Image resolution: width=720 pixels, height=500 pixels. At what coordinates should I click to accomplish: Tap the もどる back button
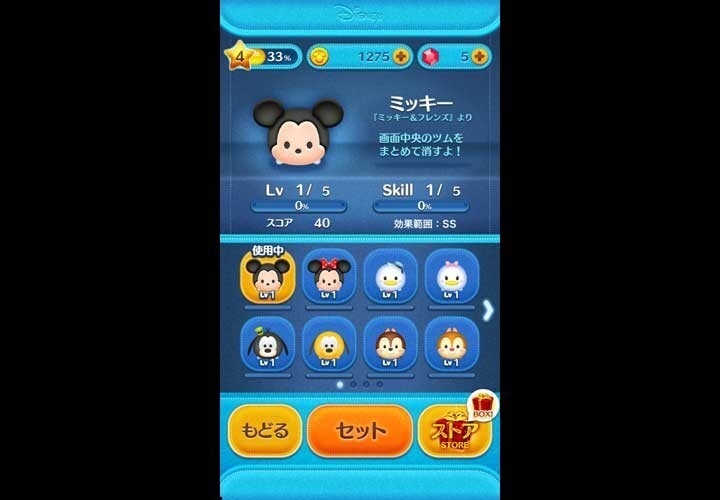click(265, 431)
